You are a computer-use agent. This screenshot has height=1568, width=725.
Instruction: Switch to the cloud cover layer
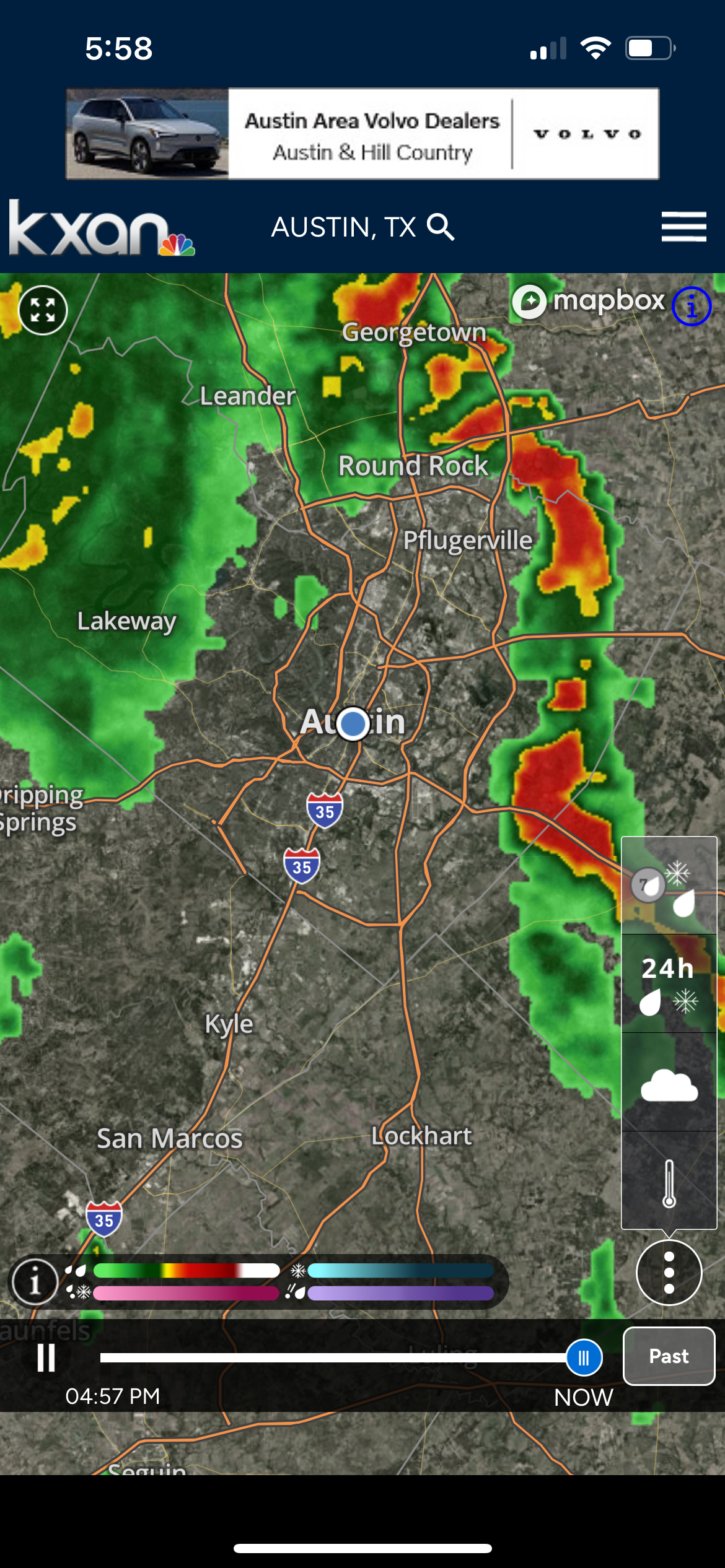click(x=669, y=1082)
